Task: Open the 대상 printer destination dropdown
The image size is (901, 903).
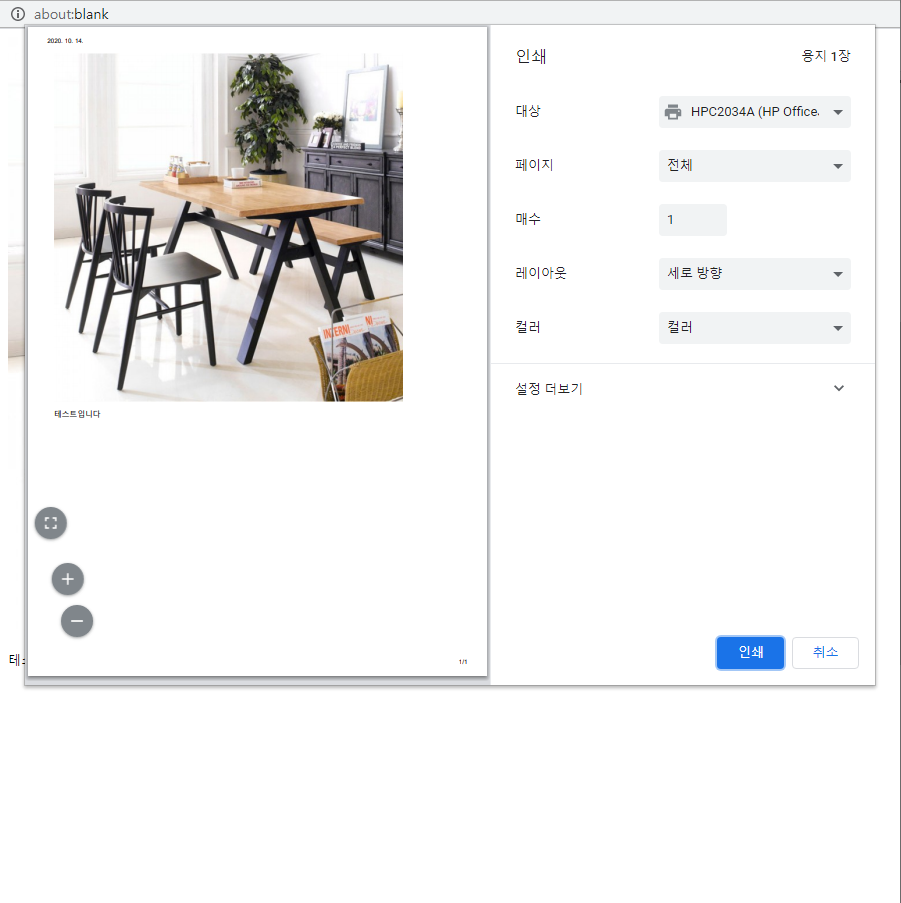Action: pos(754,112)
